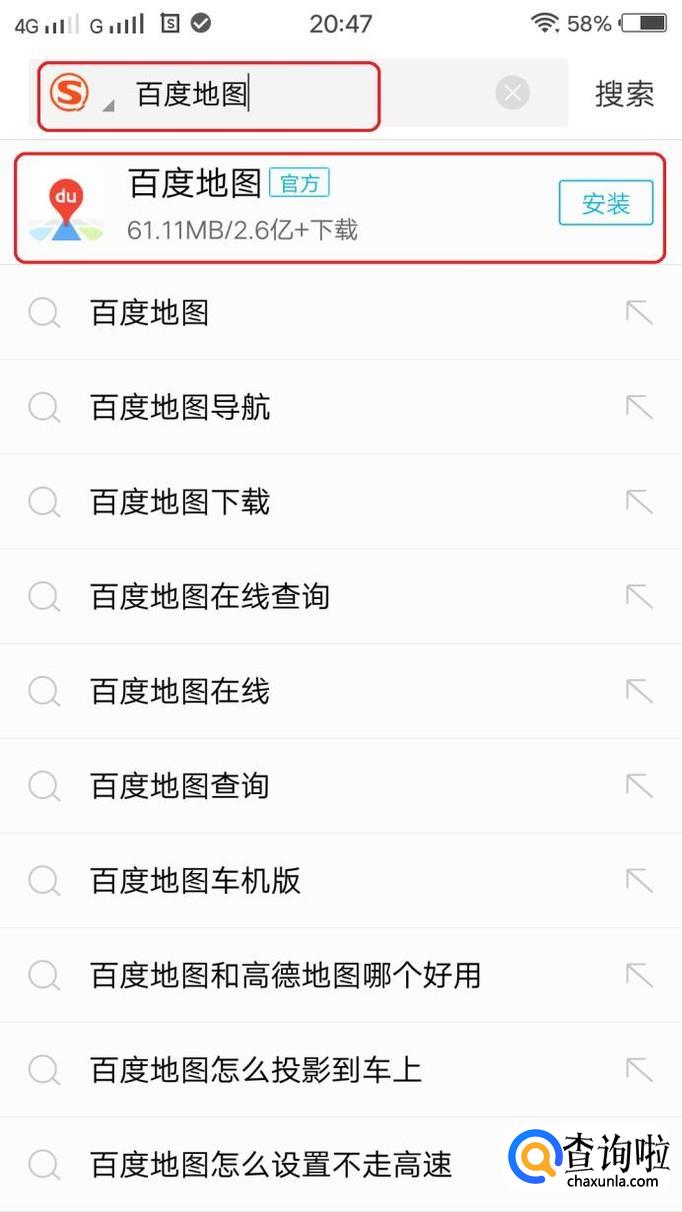682x1212 pixels.
Task: Select the suggestion 百度地图下载
Action: [x=180, y=501]
